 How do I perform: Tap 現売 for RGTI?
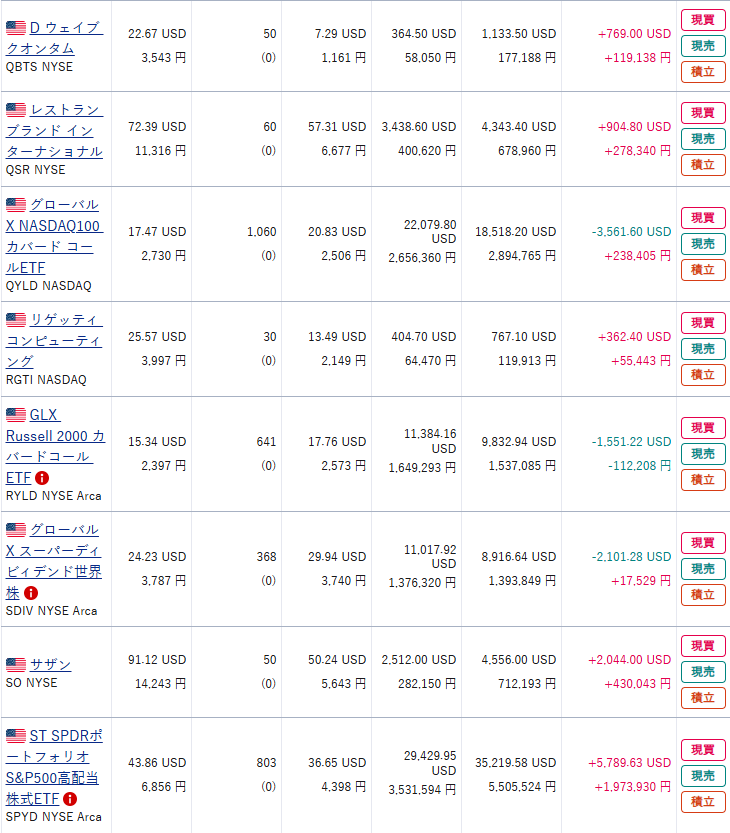coord(703,349)
